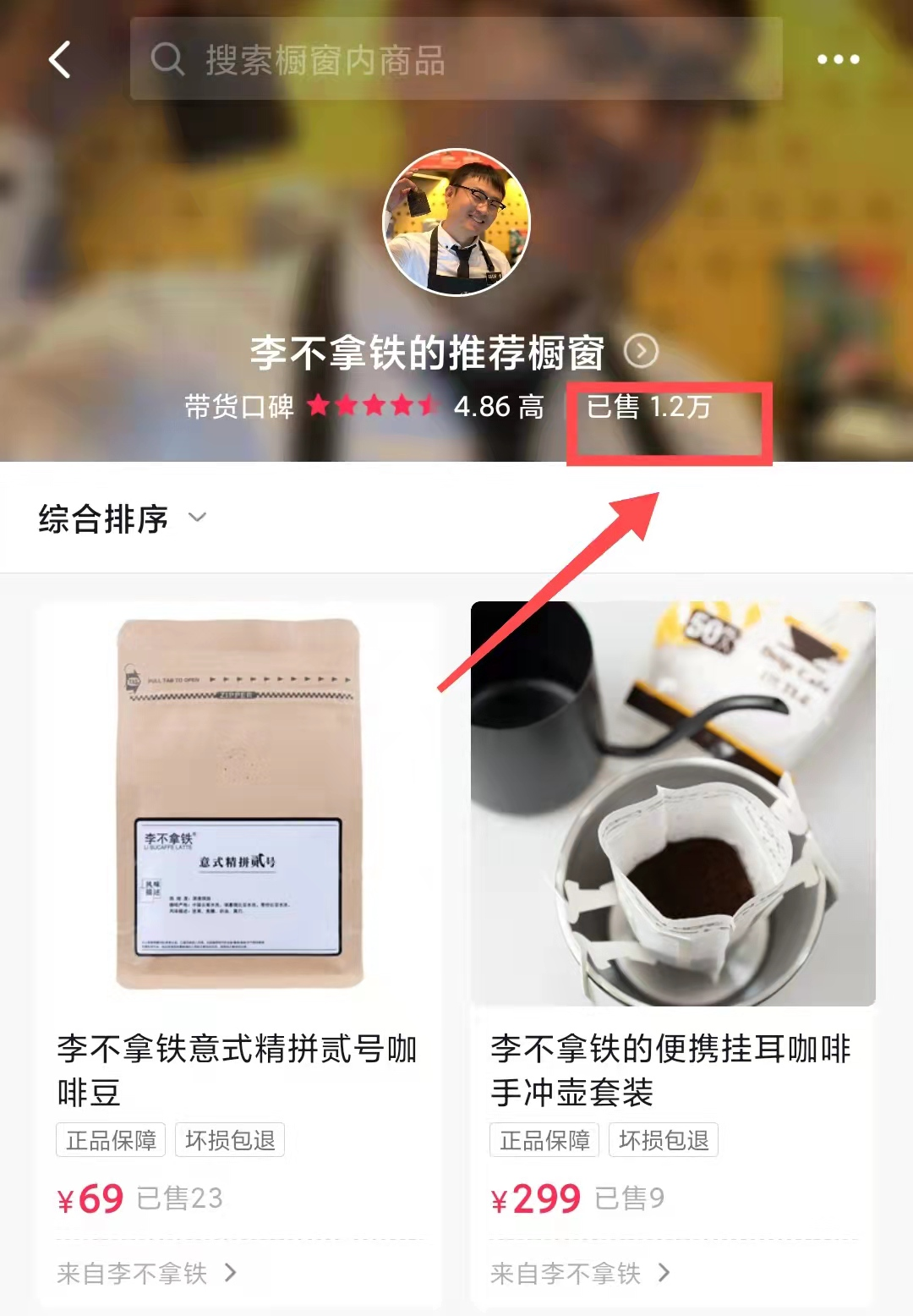Open the three-dot more options menu
The height and width of the screenshot is (1316, 913).
[x=837, y=60]
